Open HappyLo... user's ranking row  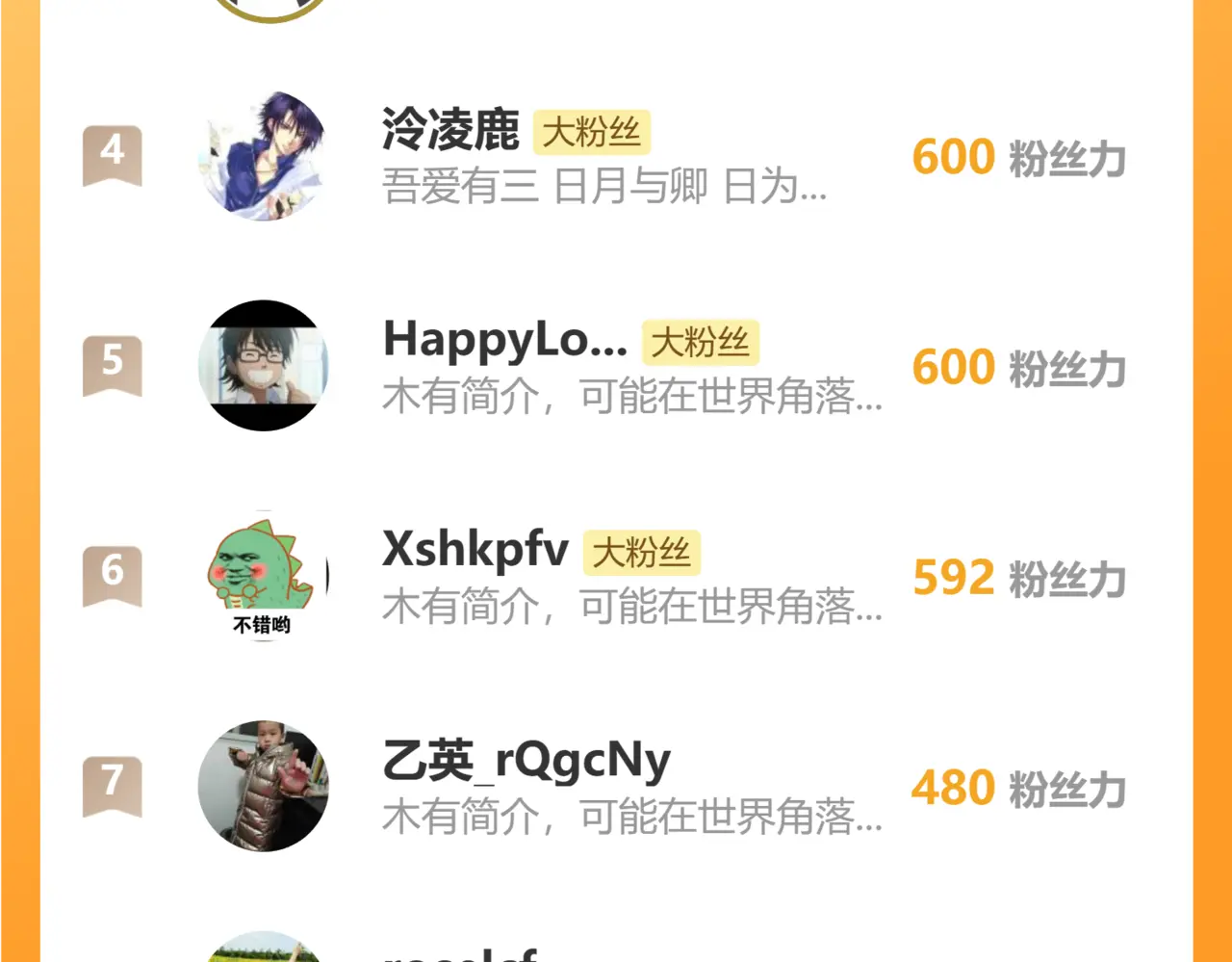[616, 367]
